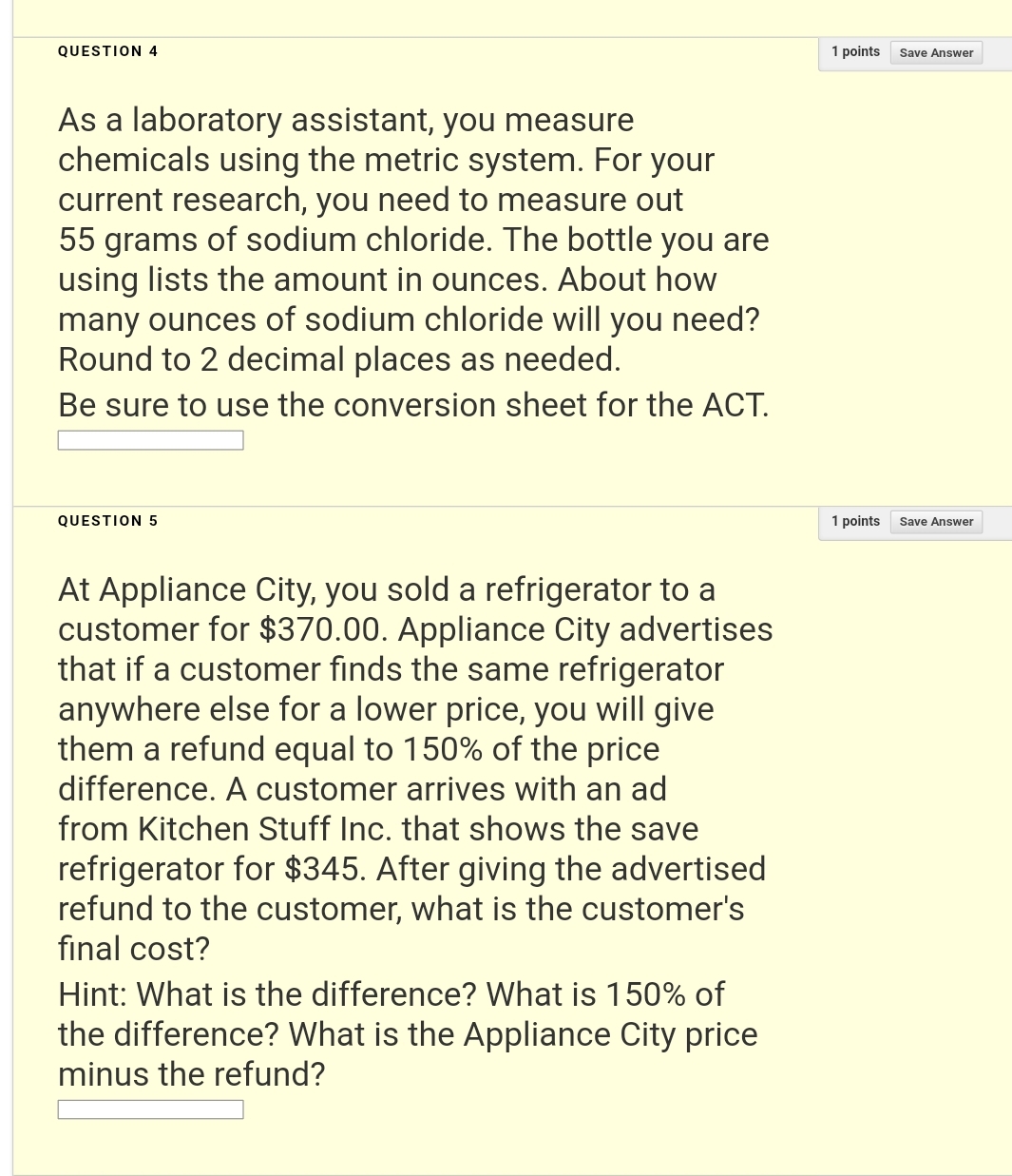Focus the Question 4 answer box

[150, 440]
